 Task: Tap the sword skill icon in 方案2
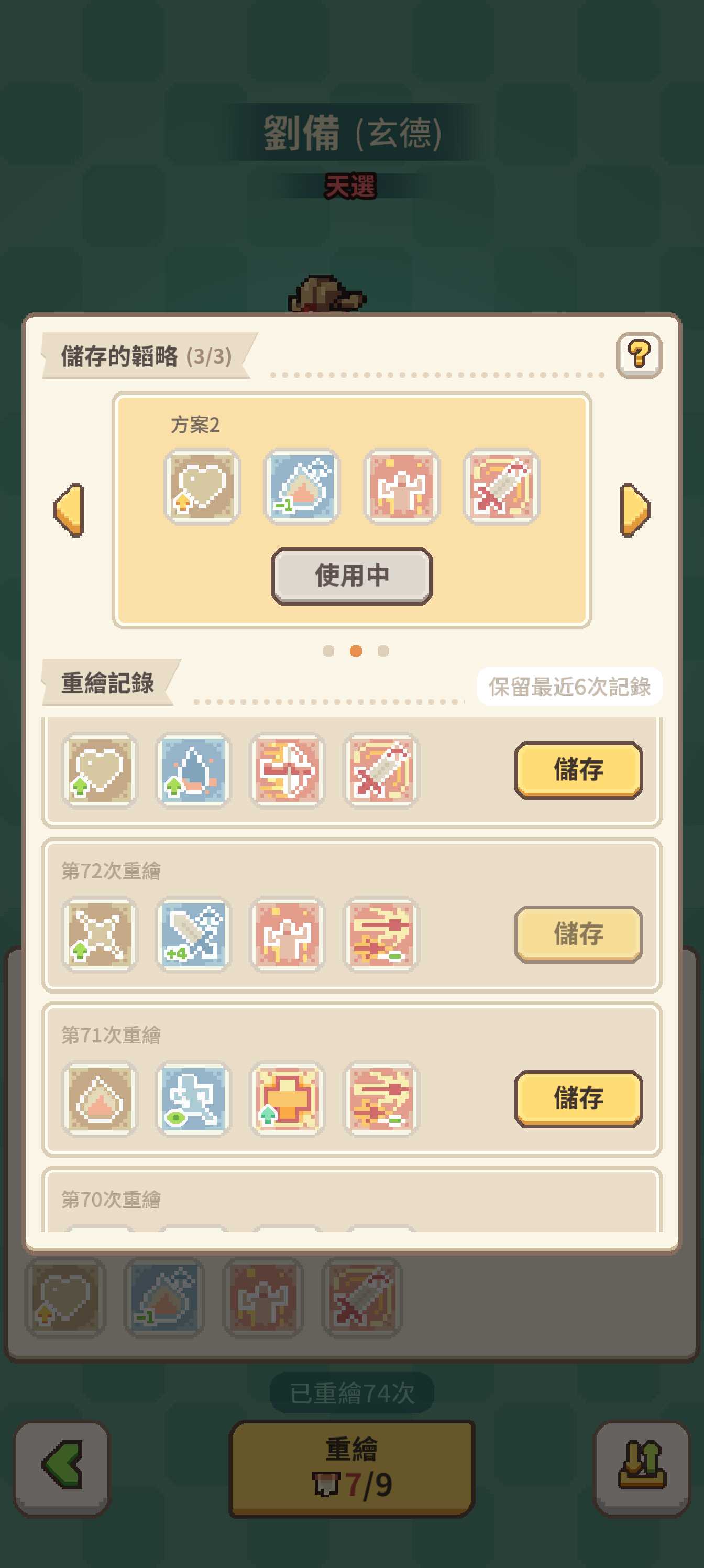[501, 486]
